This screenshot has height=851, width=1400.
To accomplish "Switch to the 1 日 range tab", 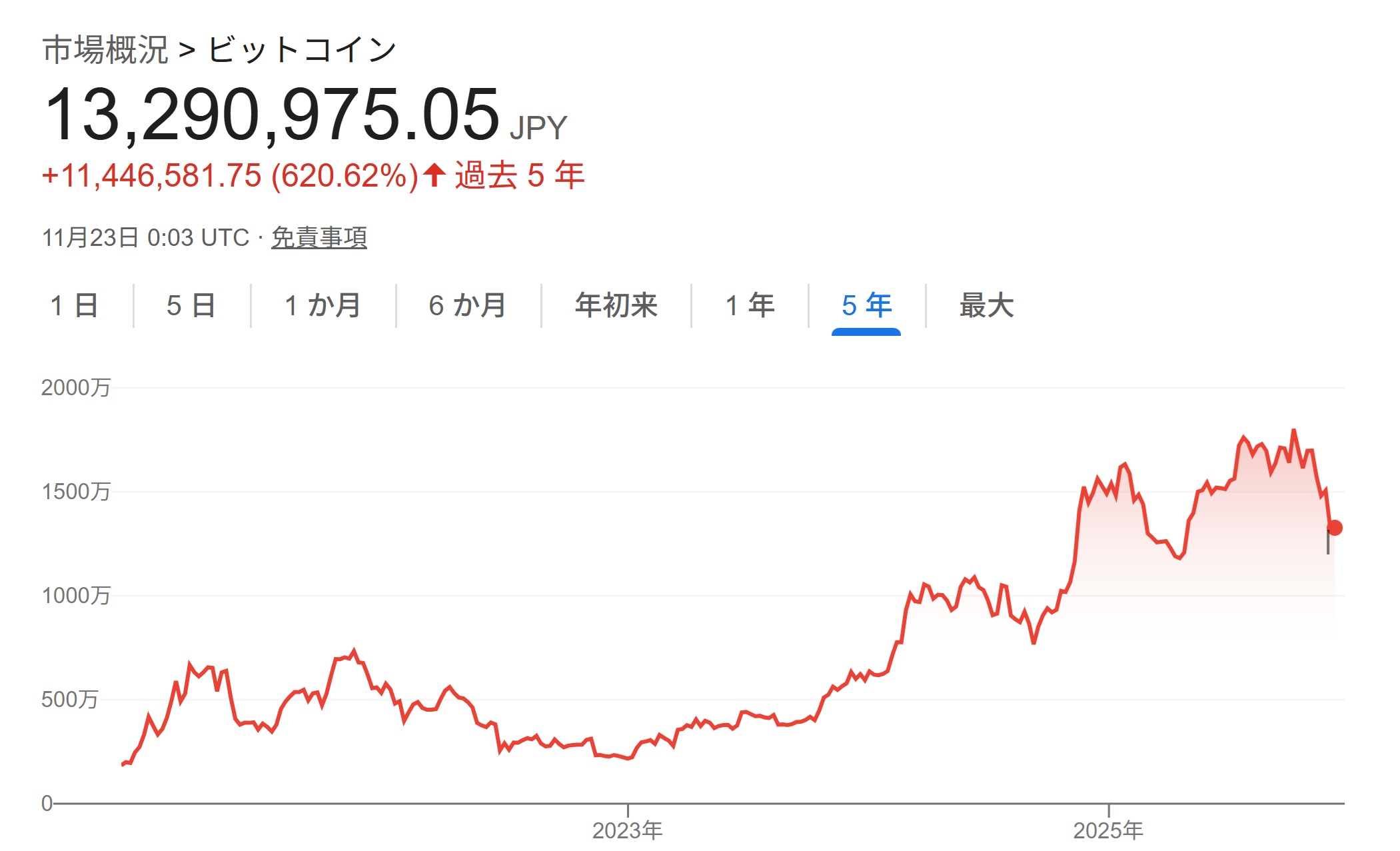I will tap(74, 306).
